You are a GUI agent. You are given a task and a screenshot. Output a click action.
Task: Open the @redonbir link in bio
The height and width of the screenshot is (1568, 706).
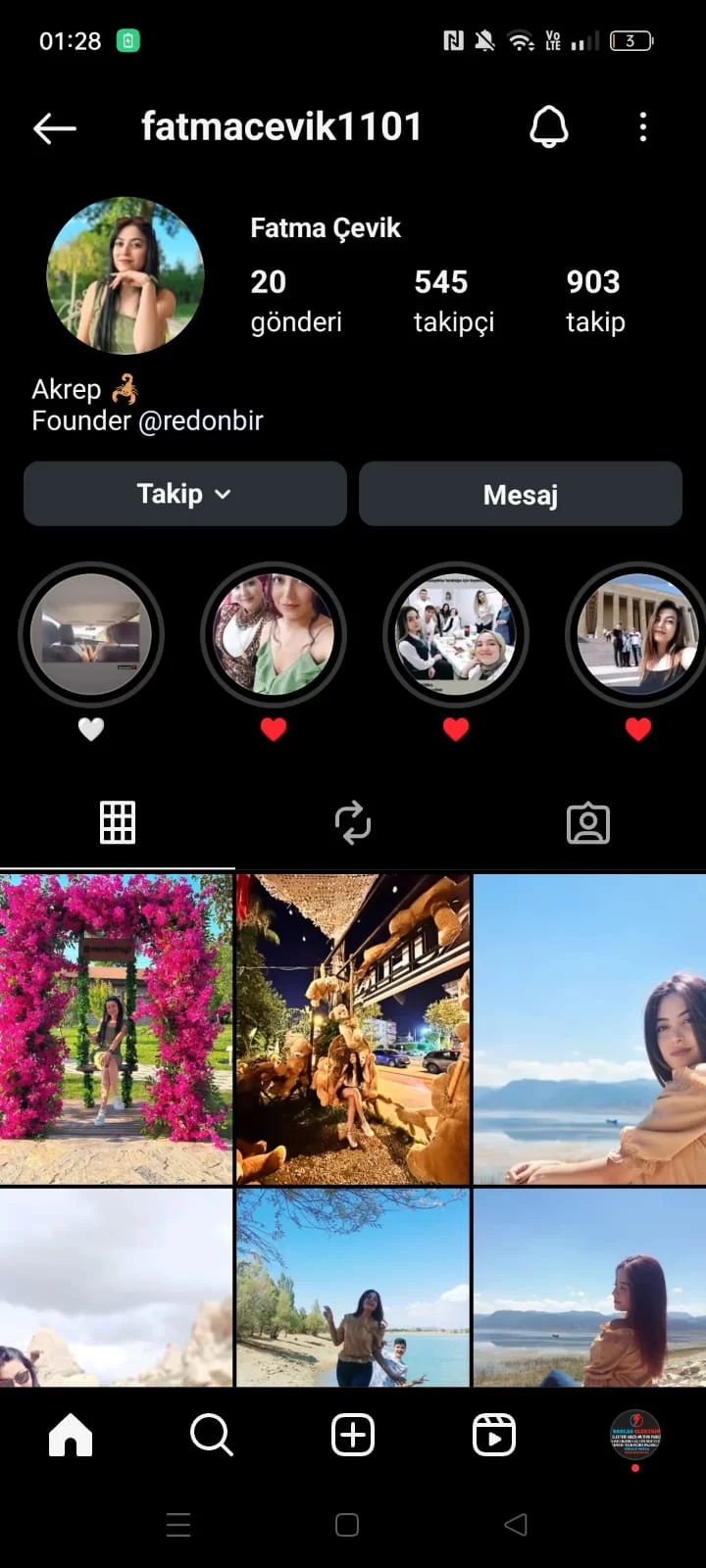coord(201,421)
